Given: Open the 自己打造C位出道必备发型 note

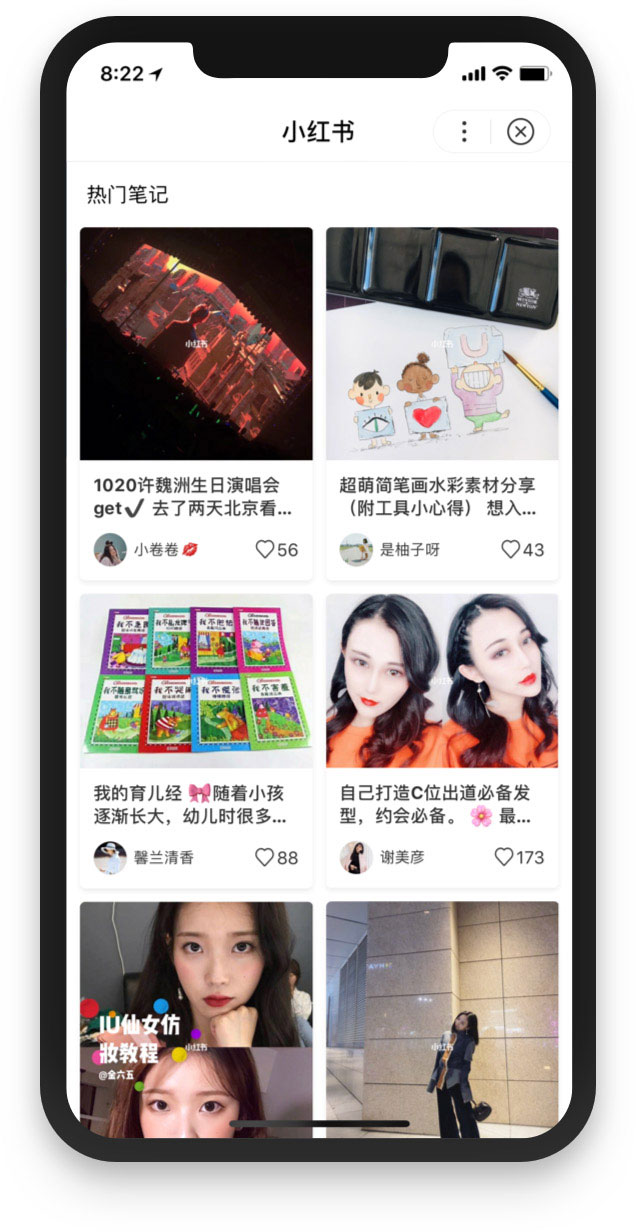Looking at the screenshot, I should [x=442, y=682].
